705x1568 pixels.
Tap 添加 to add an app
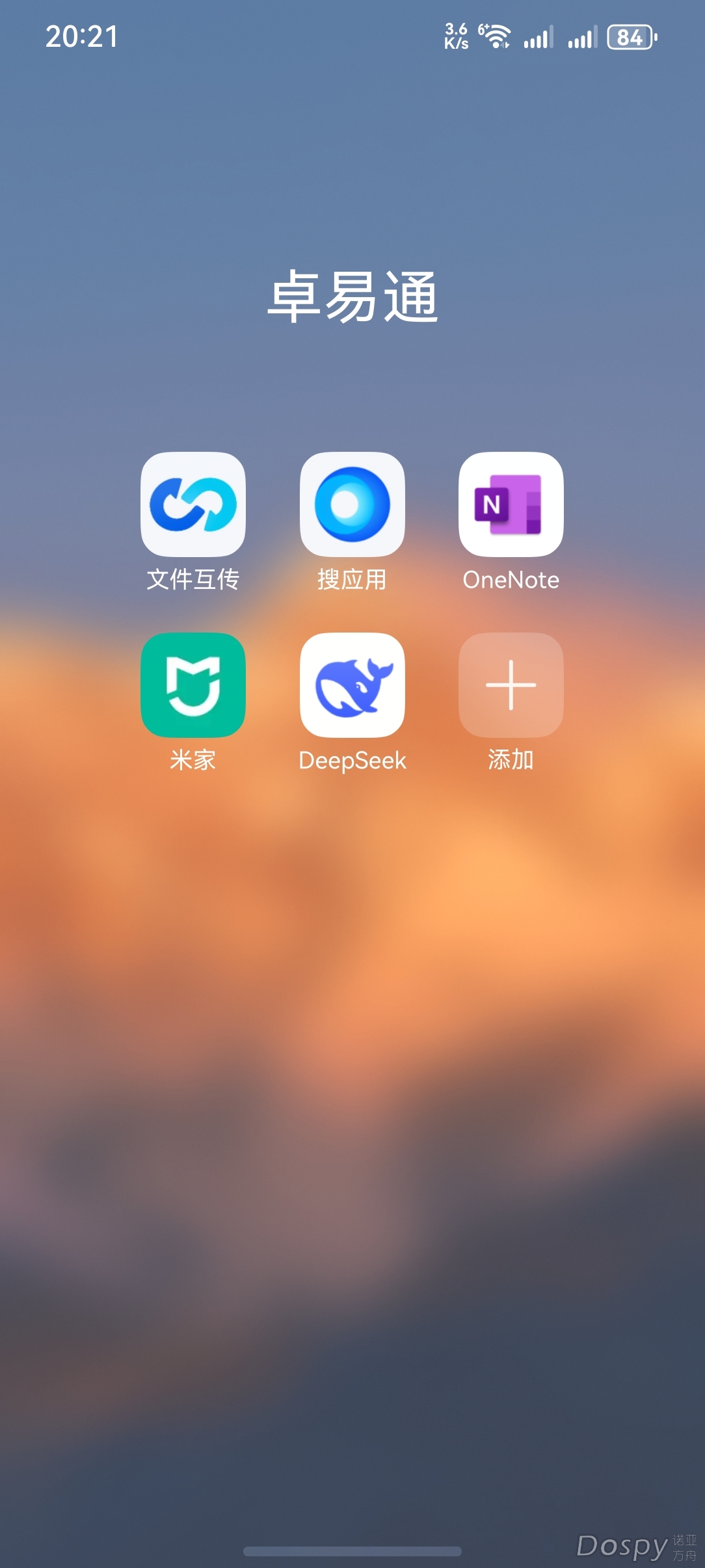[x=511, y=685]
